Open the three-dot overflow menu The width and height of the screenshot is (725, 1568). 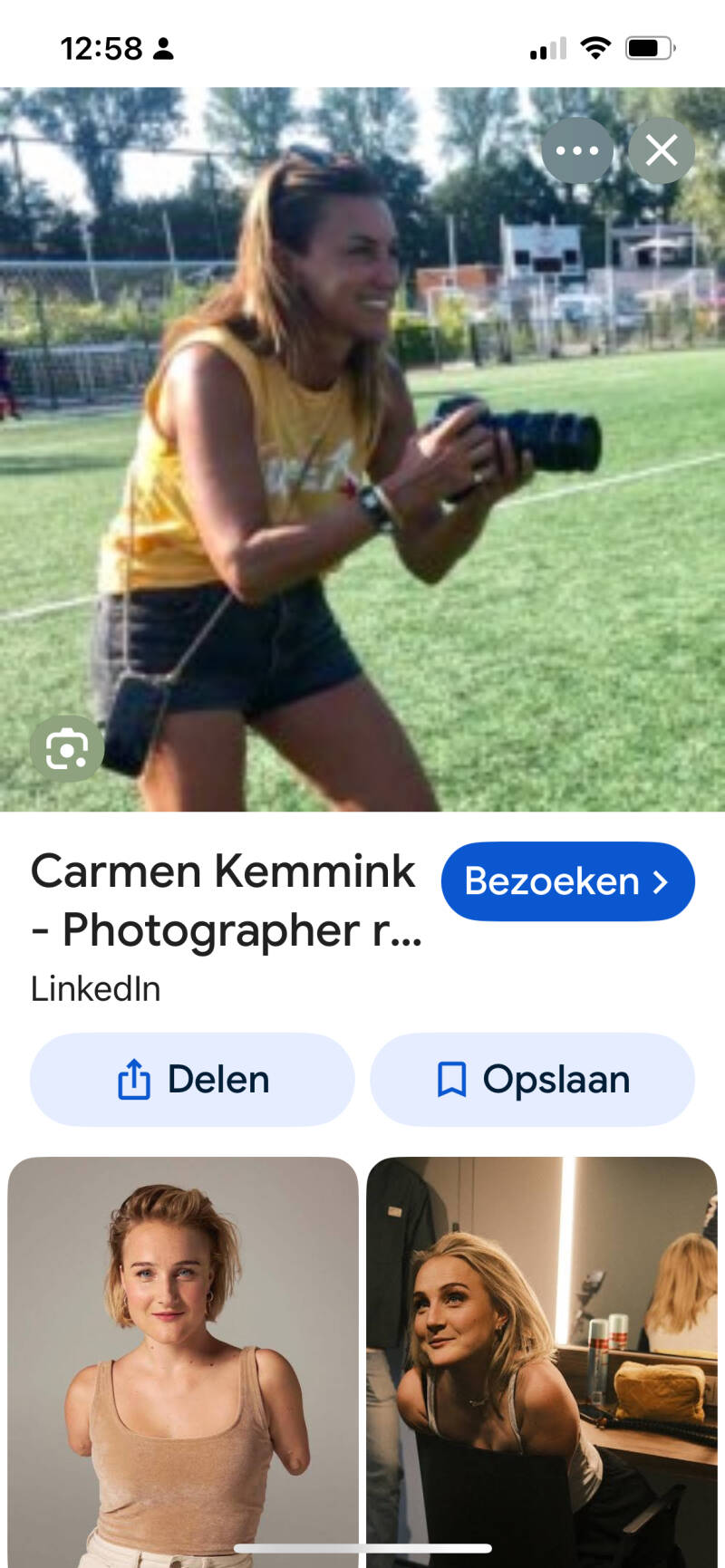tap(577, 150)
